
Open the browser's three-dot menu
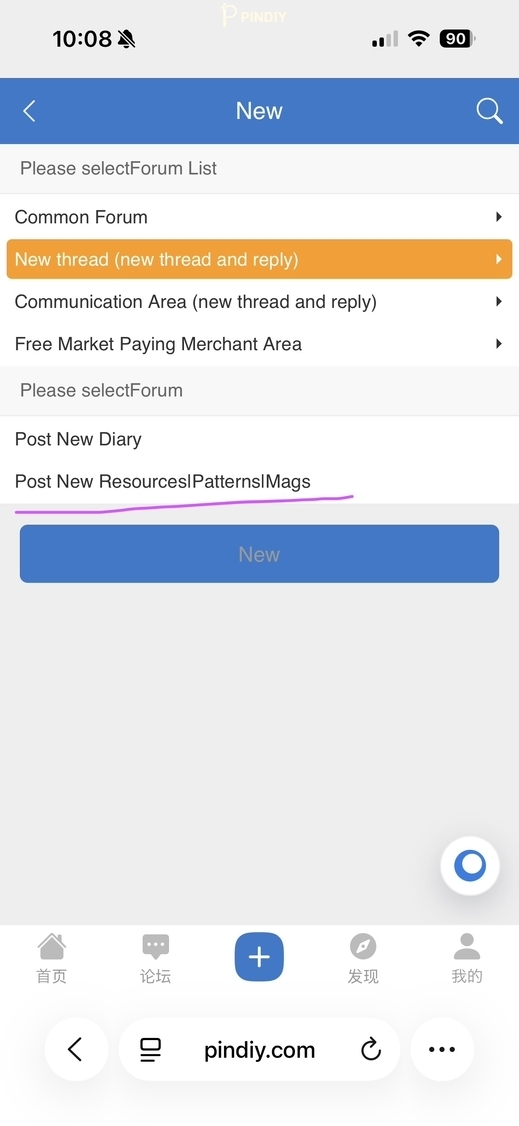442,1049
